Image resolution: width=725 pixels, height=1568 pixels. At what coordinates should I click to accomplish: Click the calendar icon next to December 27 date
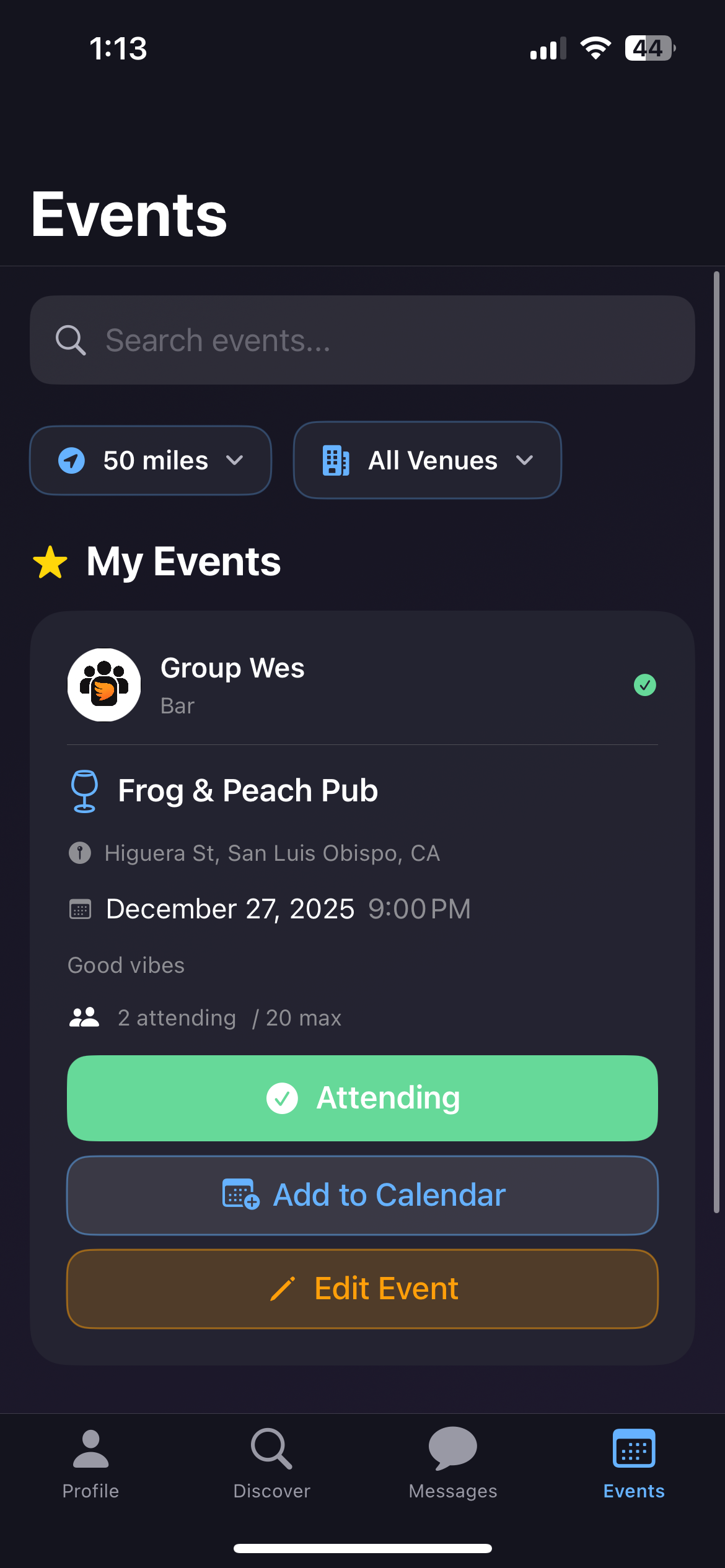(x=79, y=909)
